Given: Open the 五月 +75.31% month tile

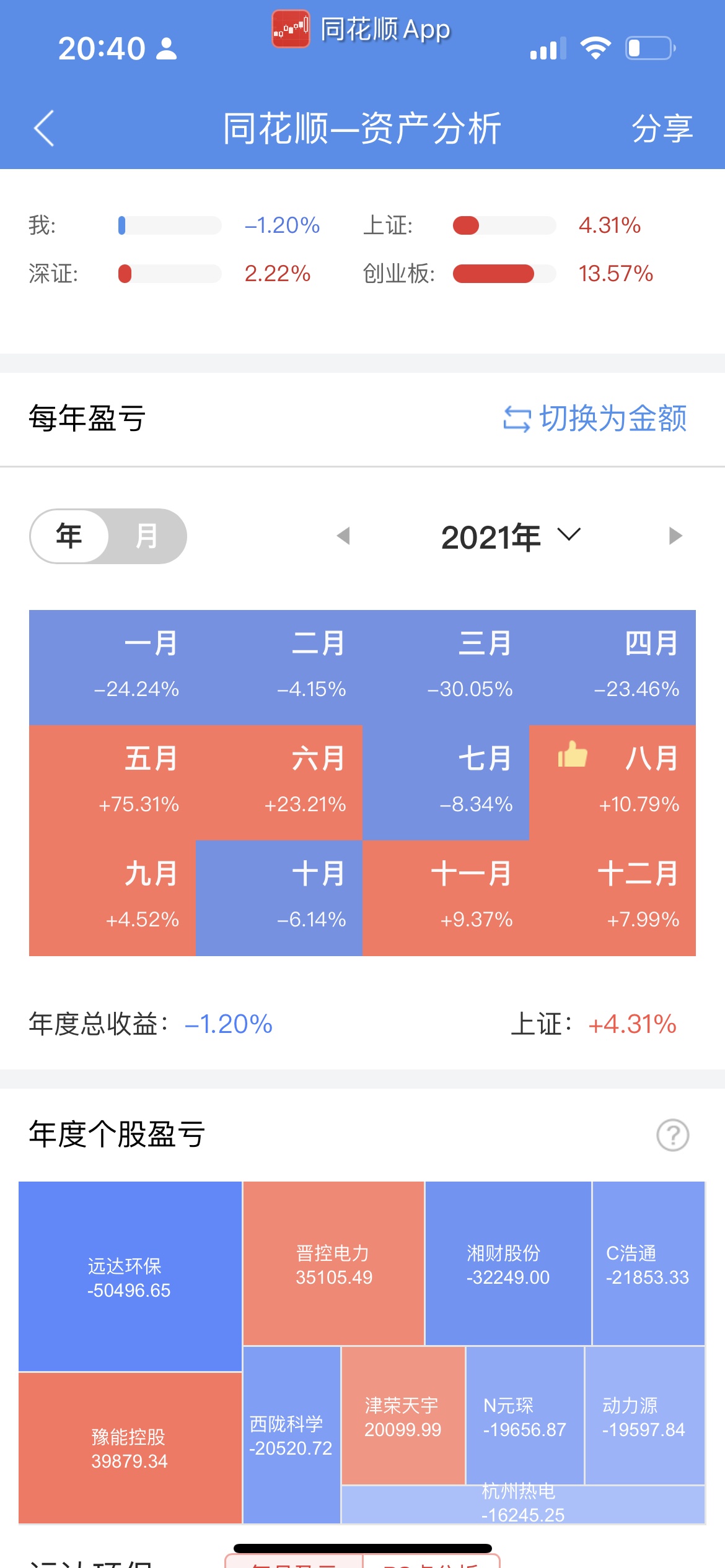Looking at the screenshot, I should click(x=112, y=783).
